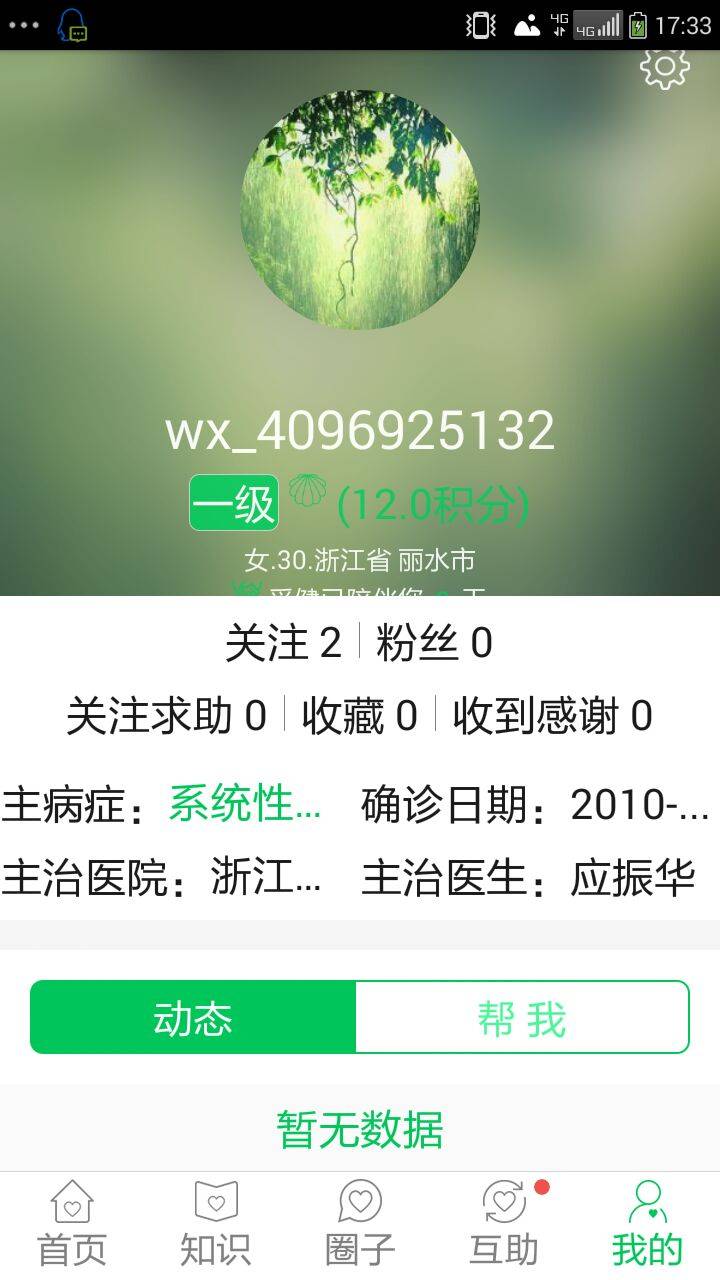
Task: Open the green 主病症 condition link
Action: [245, 804]
